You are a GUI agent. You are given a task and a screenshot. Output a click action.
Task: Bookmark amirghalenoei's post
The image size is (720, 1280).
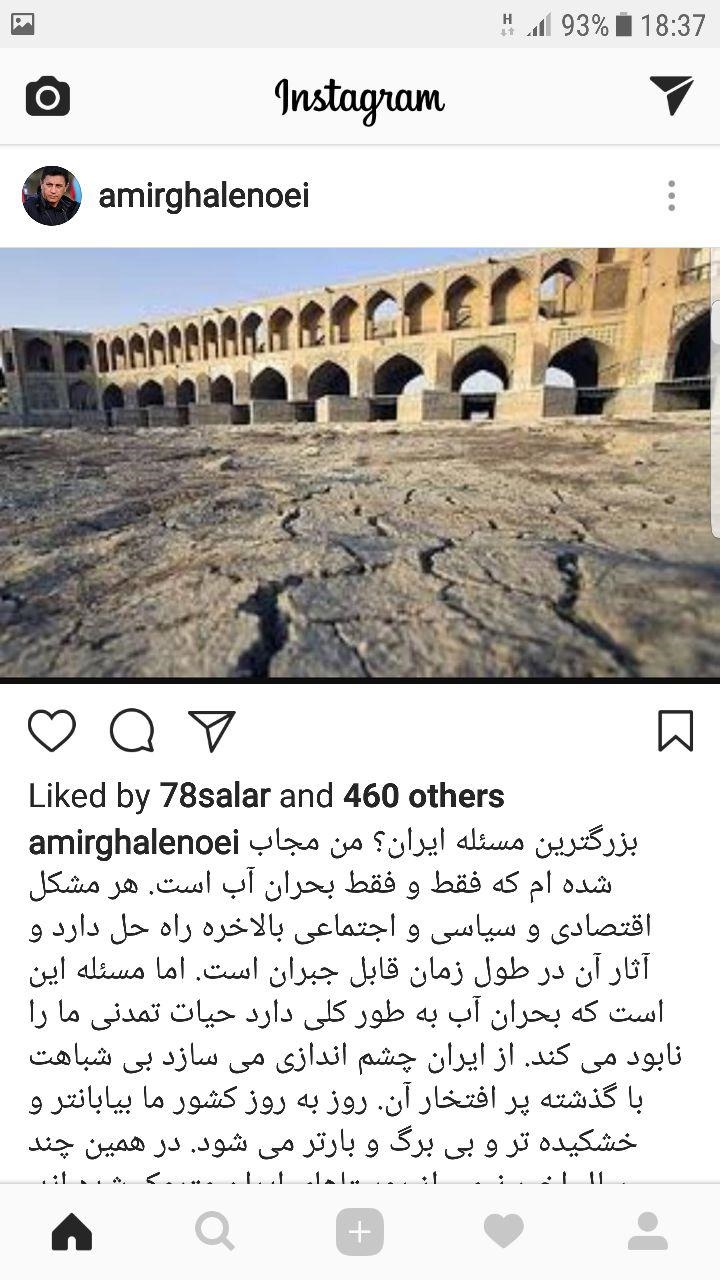[675, 731]
